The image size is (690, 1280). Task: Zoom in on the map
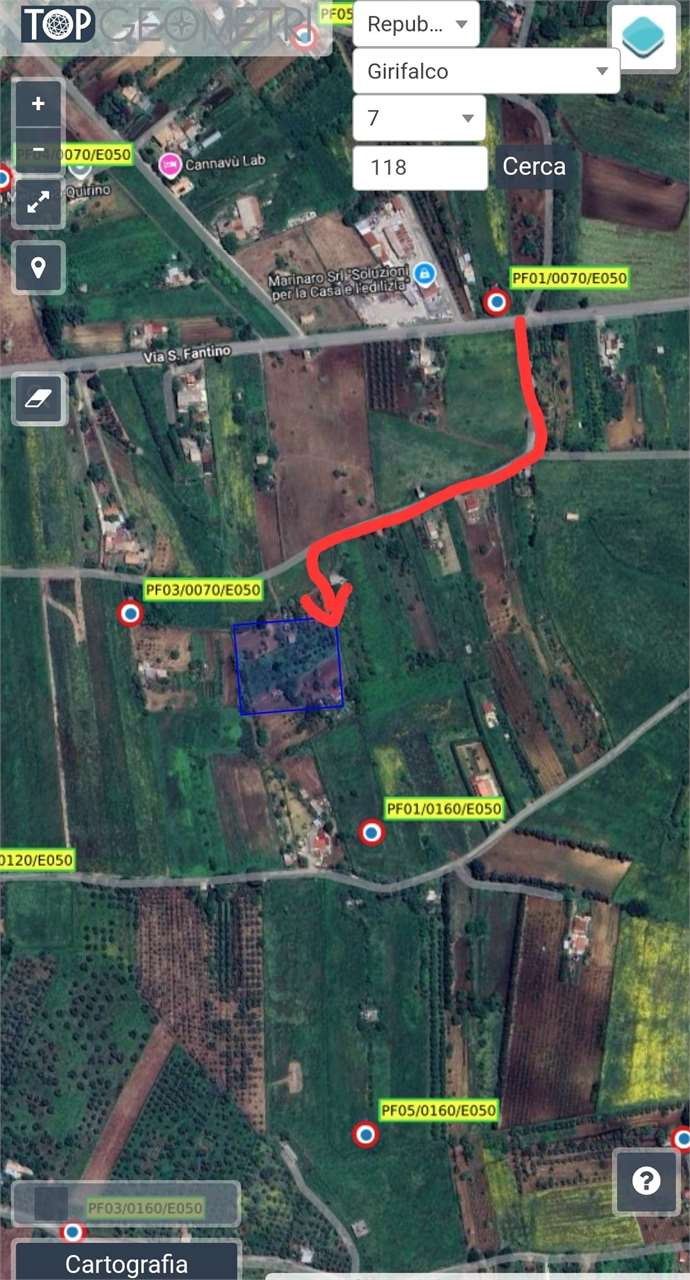[38, 104]
